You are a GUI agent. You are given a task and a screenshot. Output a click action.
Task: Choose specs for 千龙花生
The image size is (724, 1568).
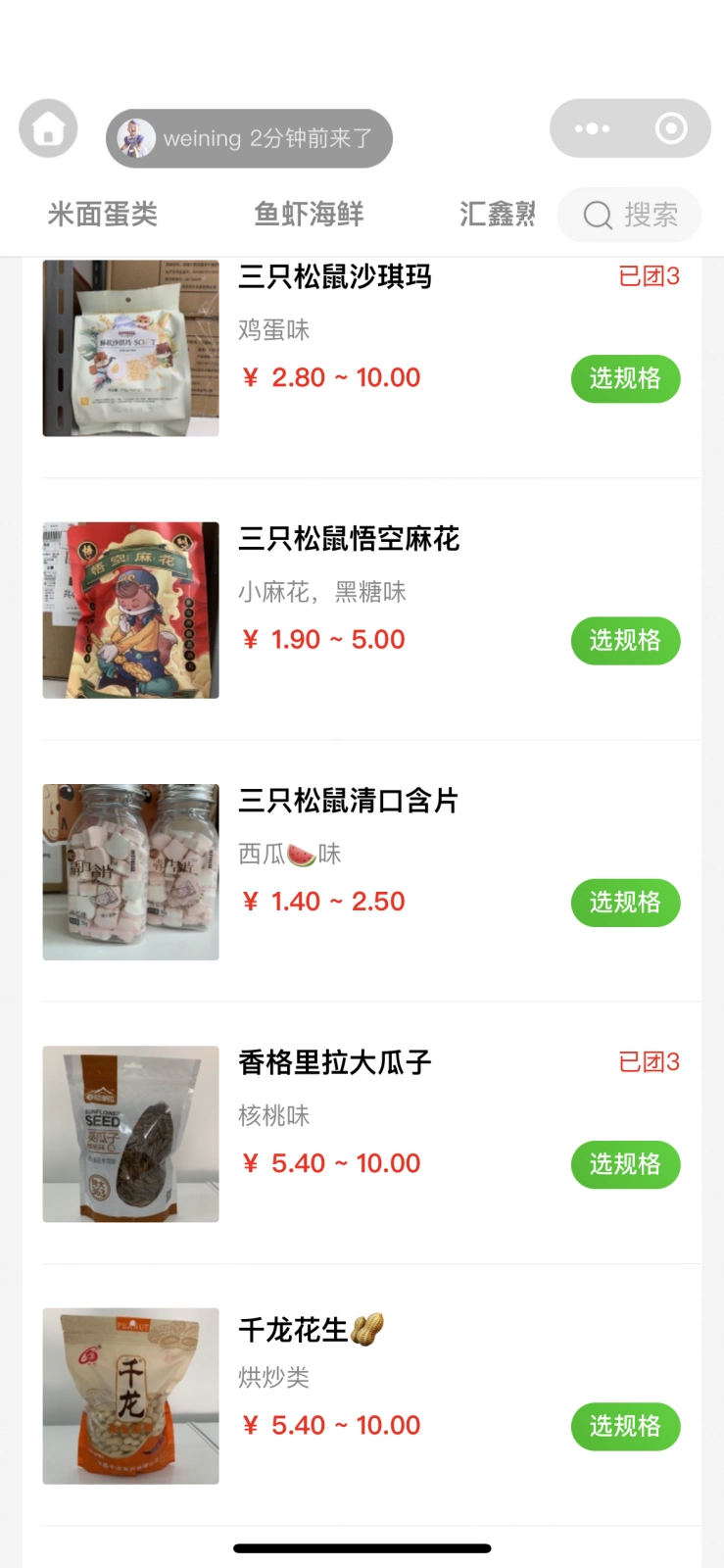[625, 1426]
